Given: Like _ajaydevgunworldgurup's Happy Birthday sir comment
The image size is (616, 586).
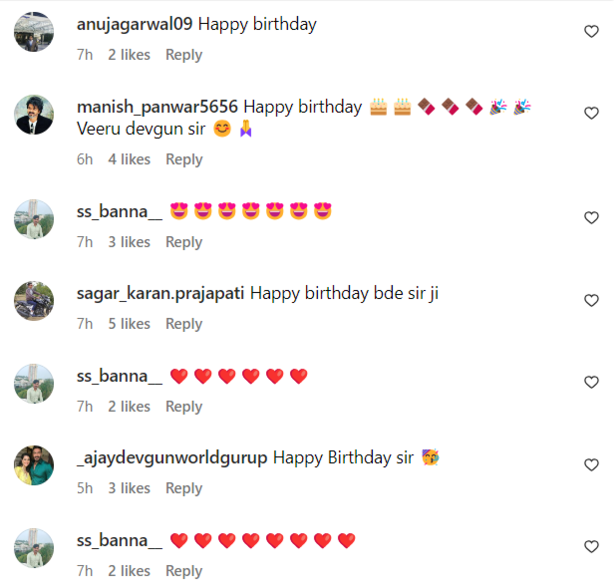Looking at the screenshot, I should pyautogui.click(x=591, y=465).
